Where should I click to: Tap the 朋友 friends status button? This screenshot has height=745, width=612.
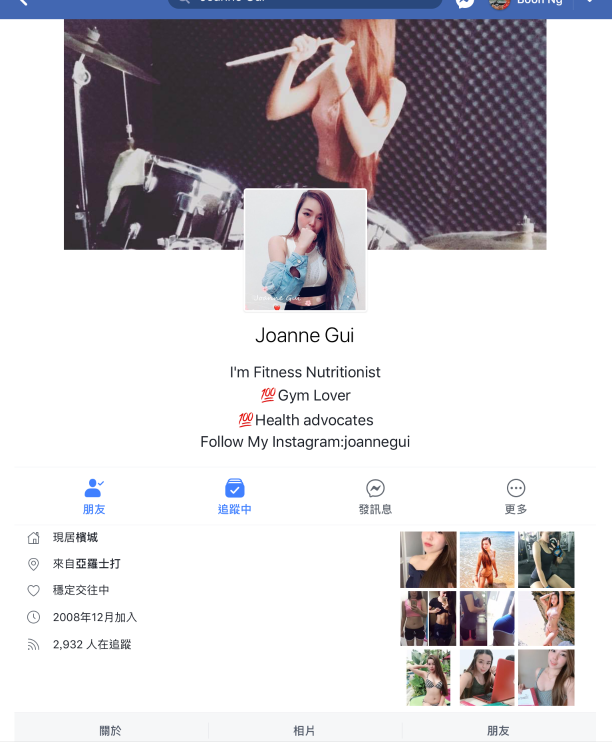(94, 496)
